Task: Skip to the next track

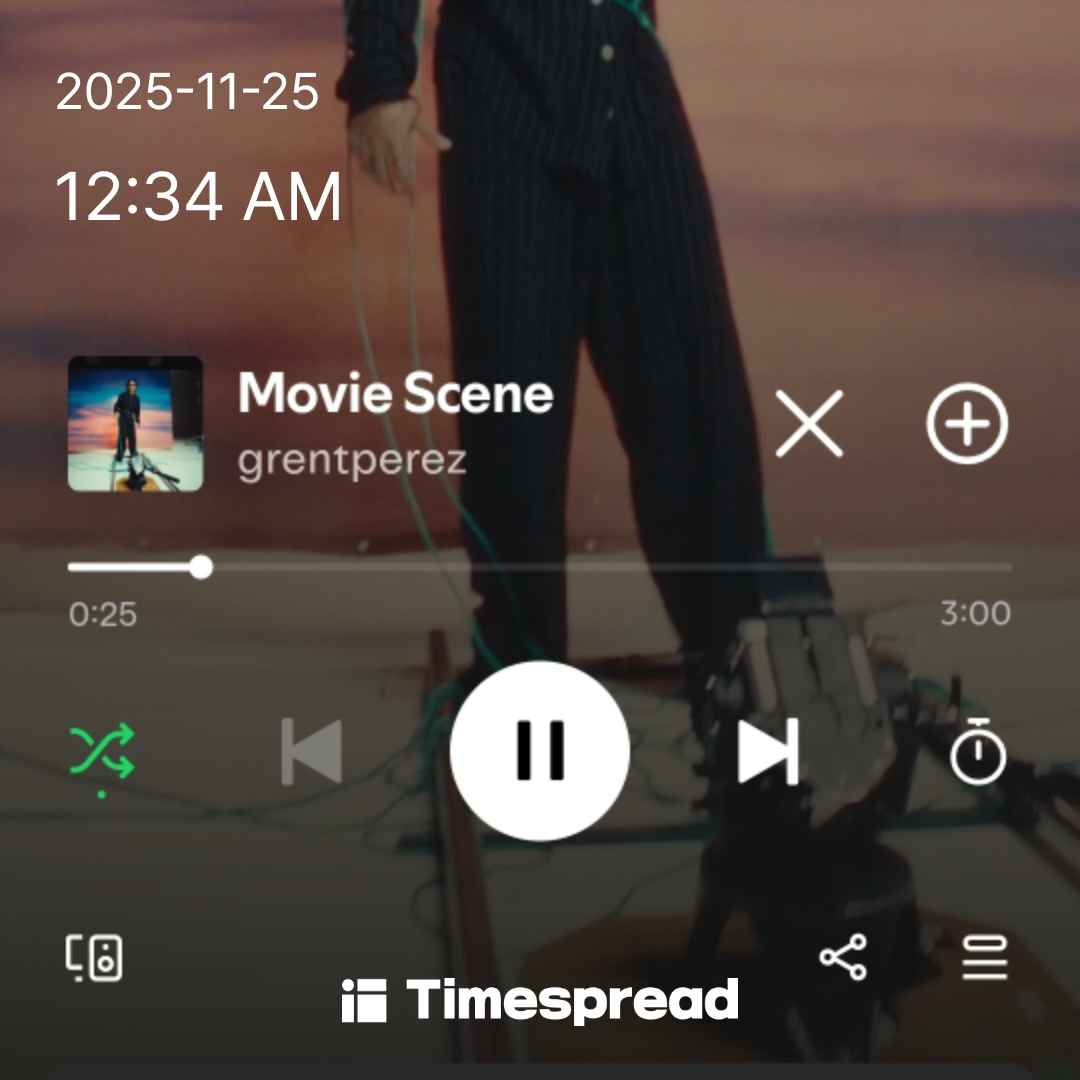Action: pyautogui.click(x=768, y=751)
